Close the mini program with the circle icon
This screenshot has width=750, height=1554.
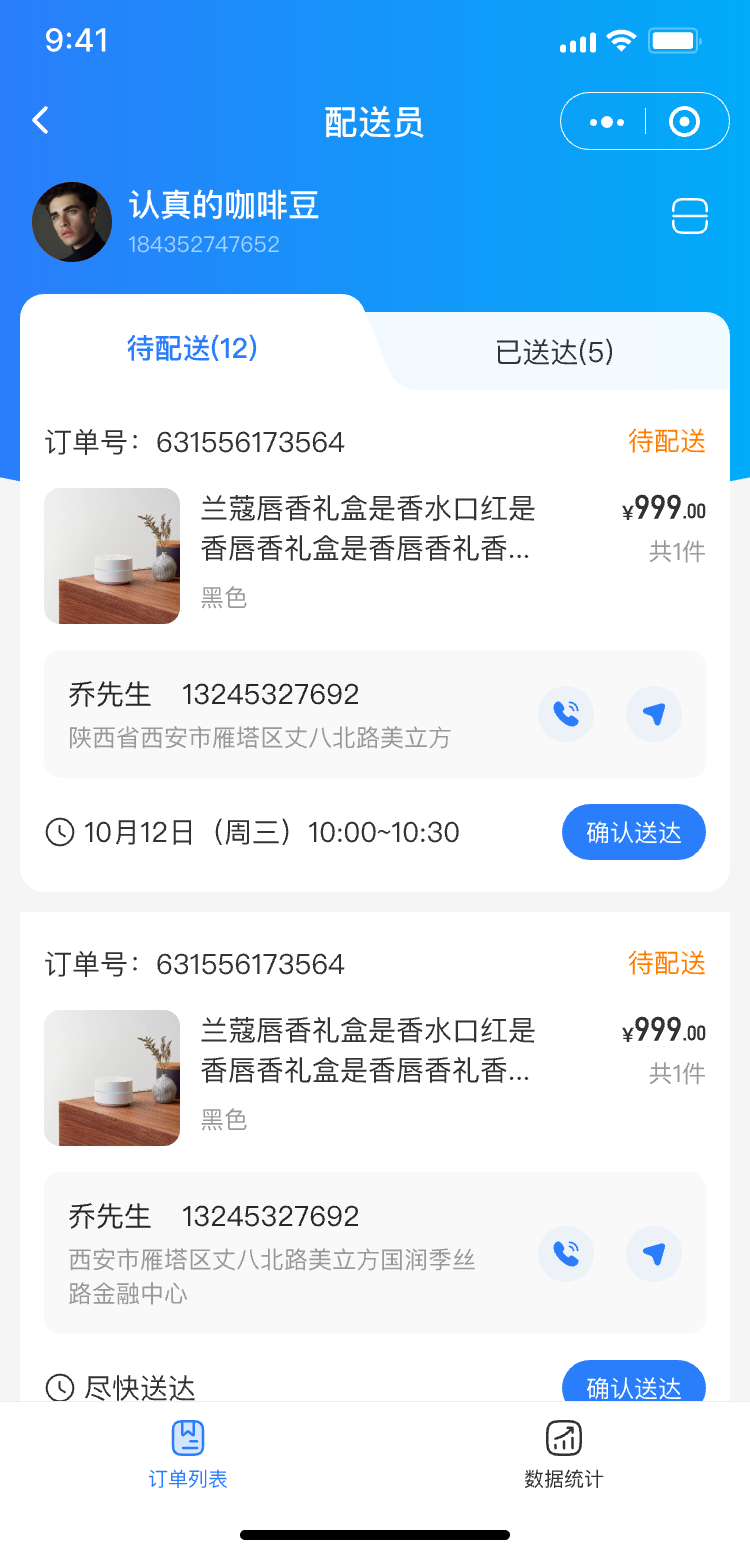tap(684, 122)
